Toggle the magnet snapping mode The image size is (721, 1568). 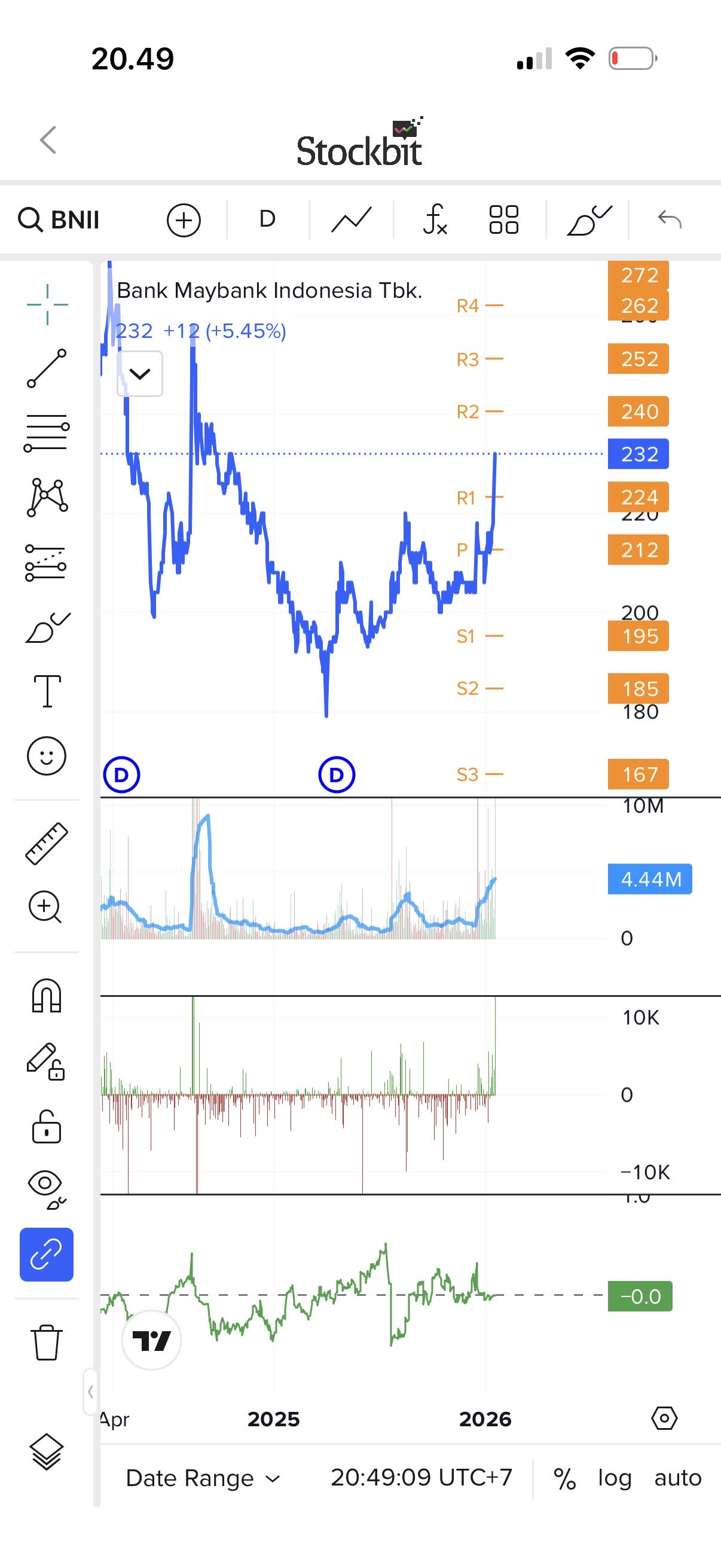(x=46, y=996)
